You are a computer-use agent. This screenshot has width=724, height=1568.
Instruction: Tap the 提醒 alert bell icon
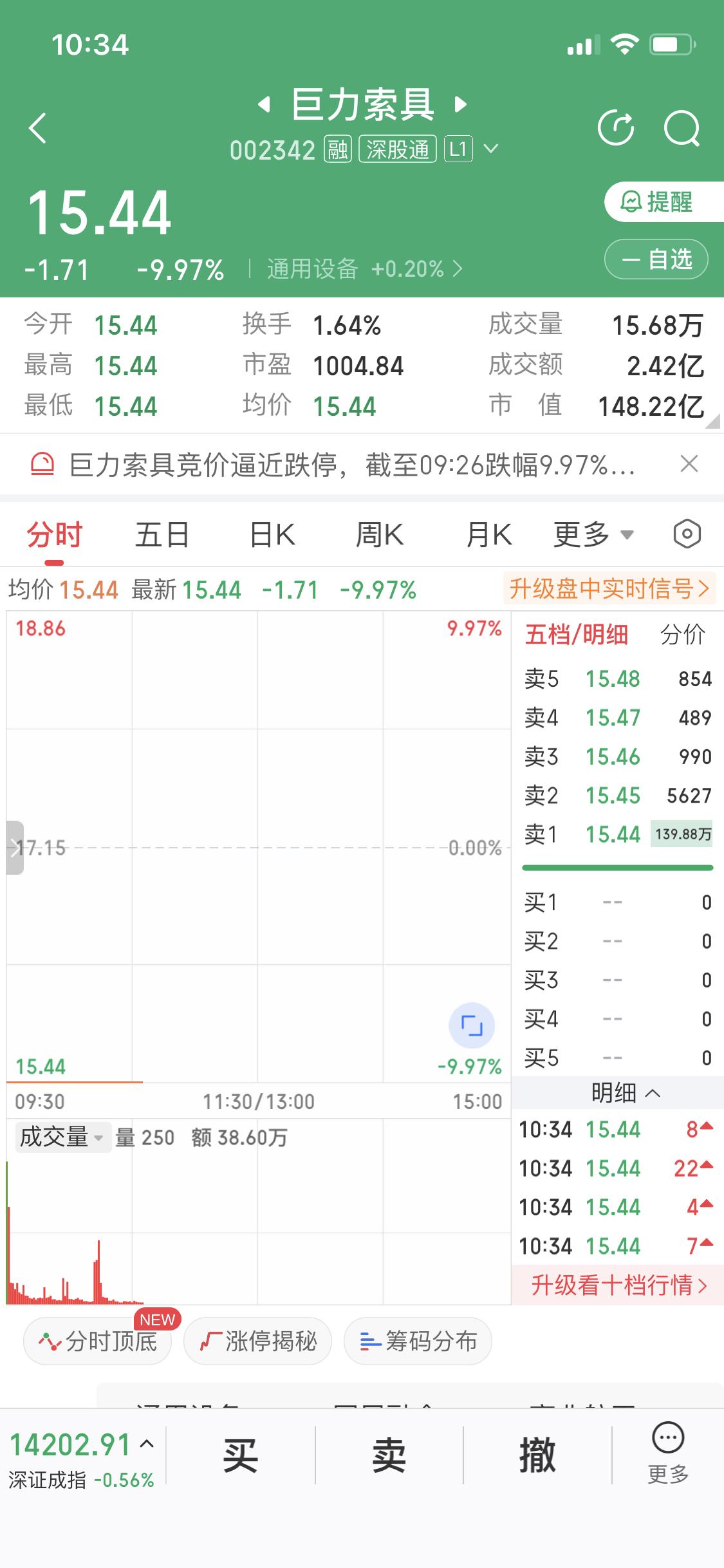tap(631, 202)
